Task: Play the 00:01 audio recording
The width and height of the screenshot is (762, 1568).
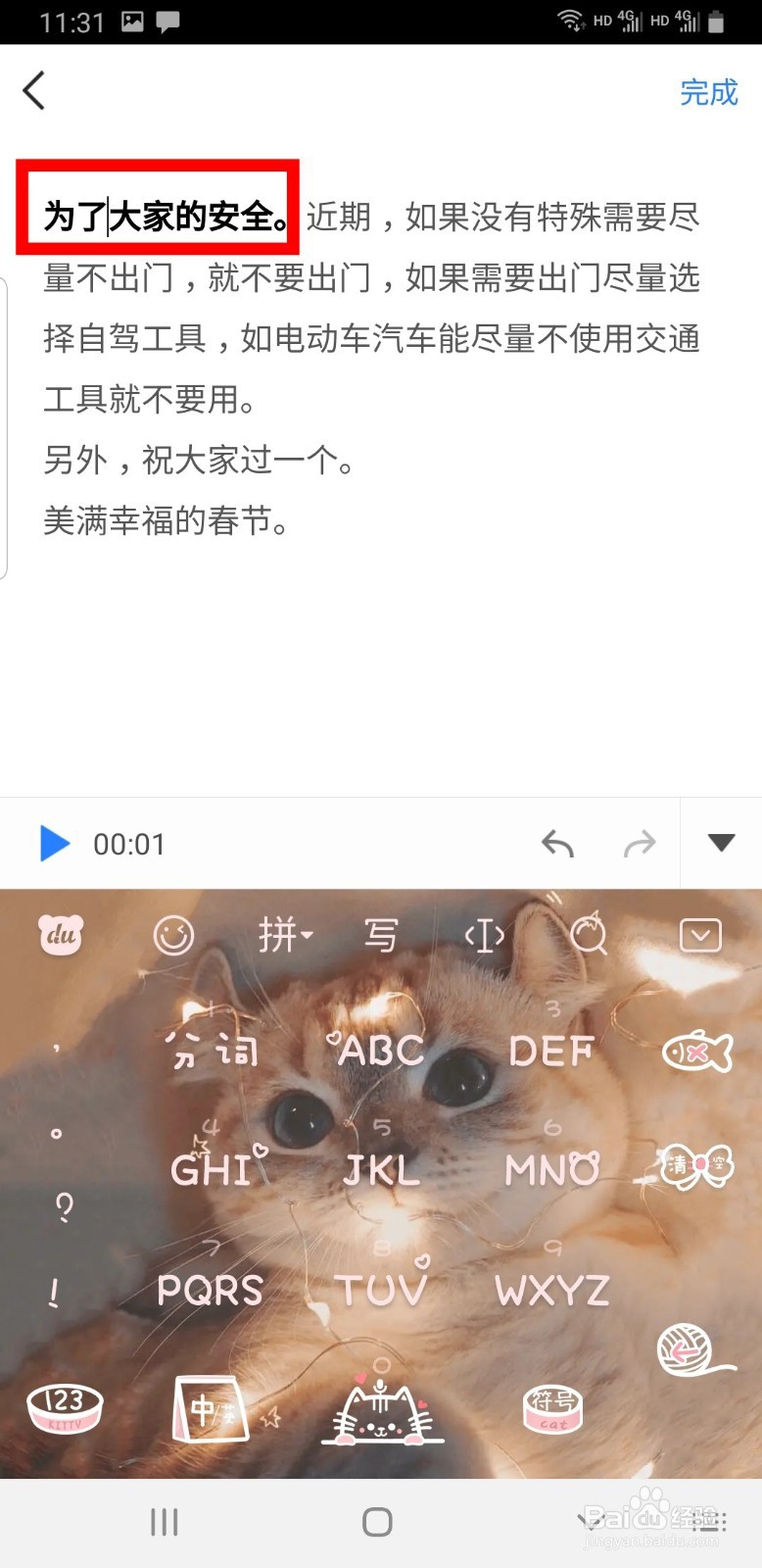Action: 56,843
